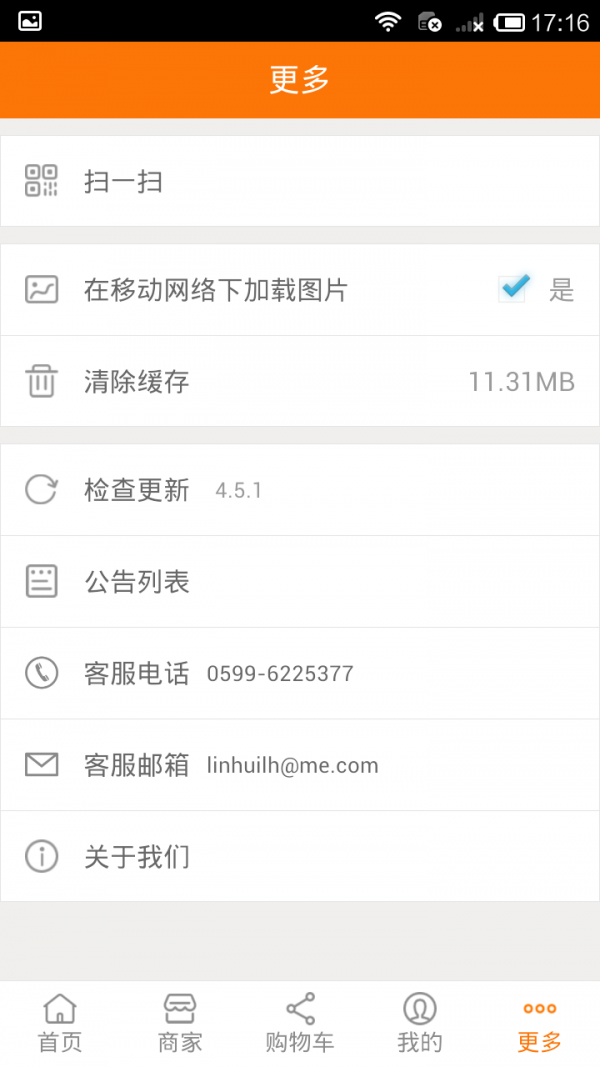Switch to the 我的 tab
This screenshot has width=600, height=1067.
pos(420,1023)
